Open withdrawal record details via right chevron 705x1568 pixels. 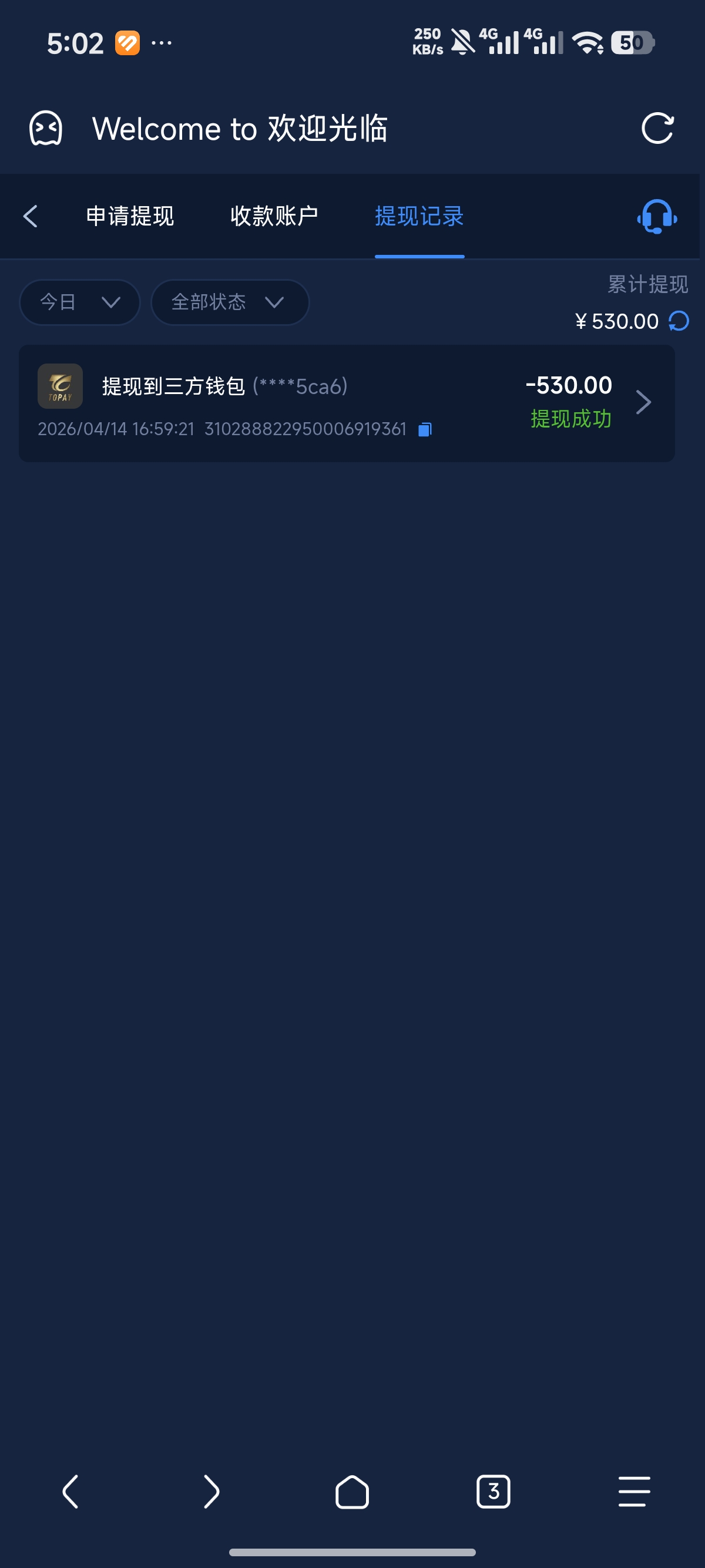(x=643, y=402)
